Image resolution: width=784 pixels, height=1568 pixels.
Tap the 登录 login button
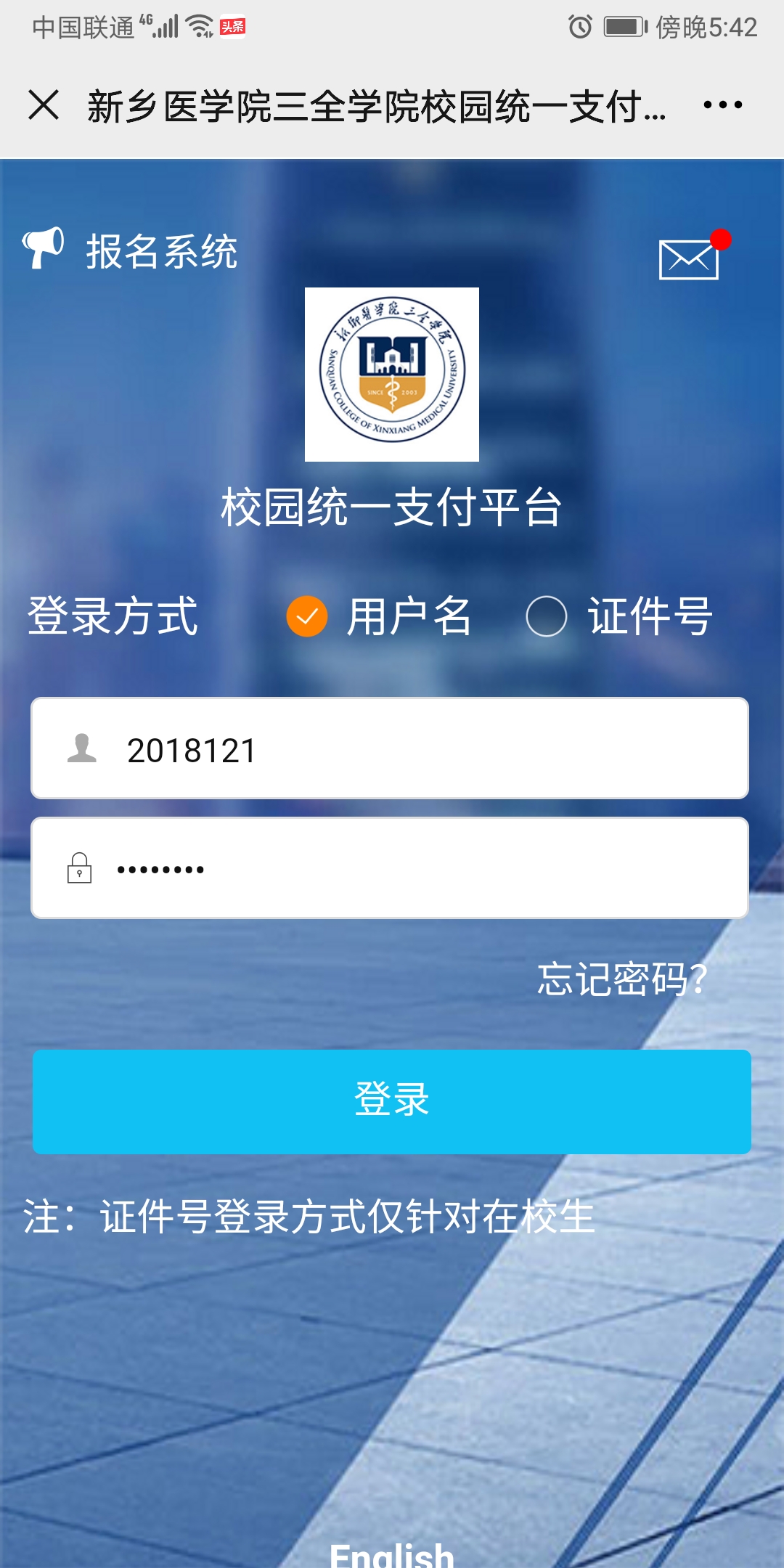pyautogui.click(x=391, y=1101)
